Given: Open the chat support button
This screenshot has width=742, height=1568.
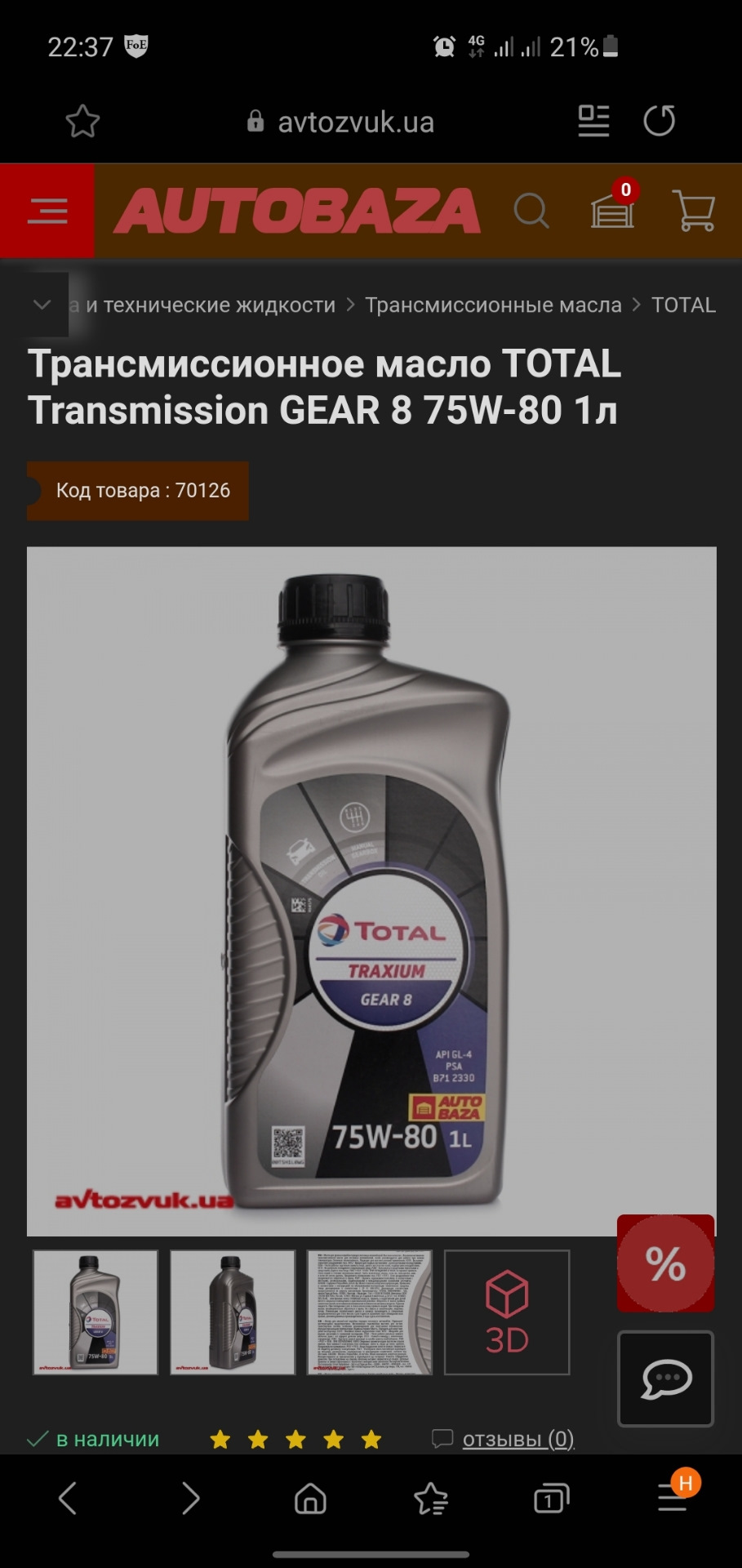Looking at the screenshot, I should click(665, 1379).
